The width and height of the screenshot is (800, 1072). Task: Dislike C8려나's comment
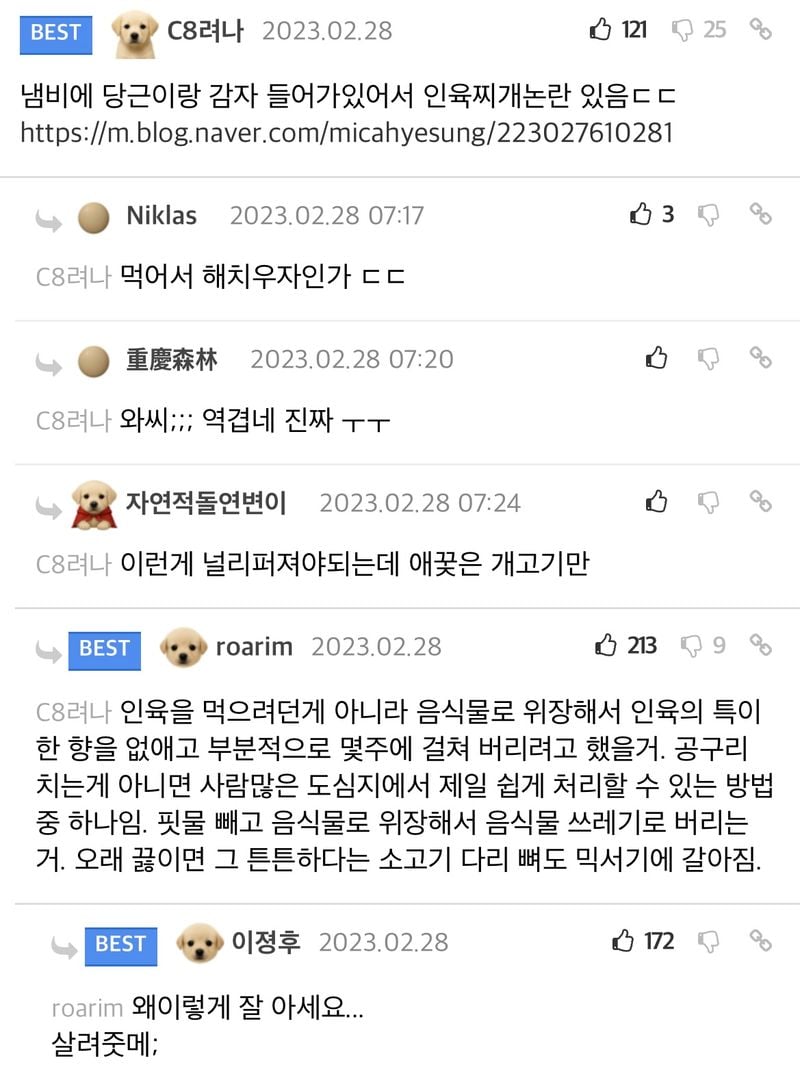coord(684,30)
